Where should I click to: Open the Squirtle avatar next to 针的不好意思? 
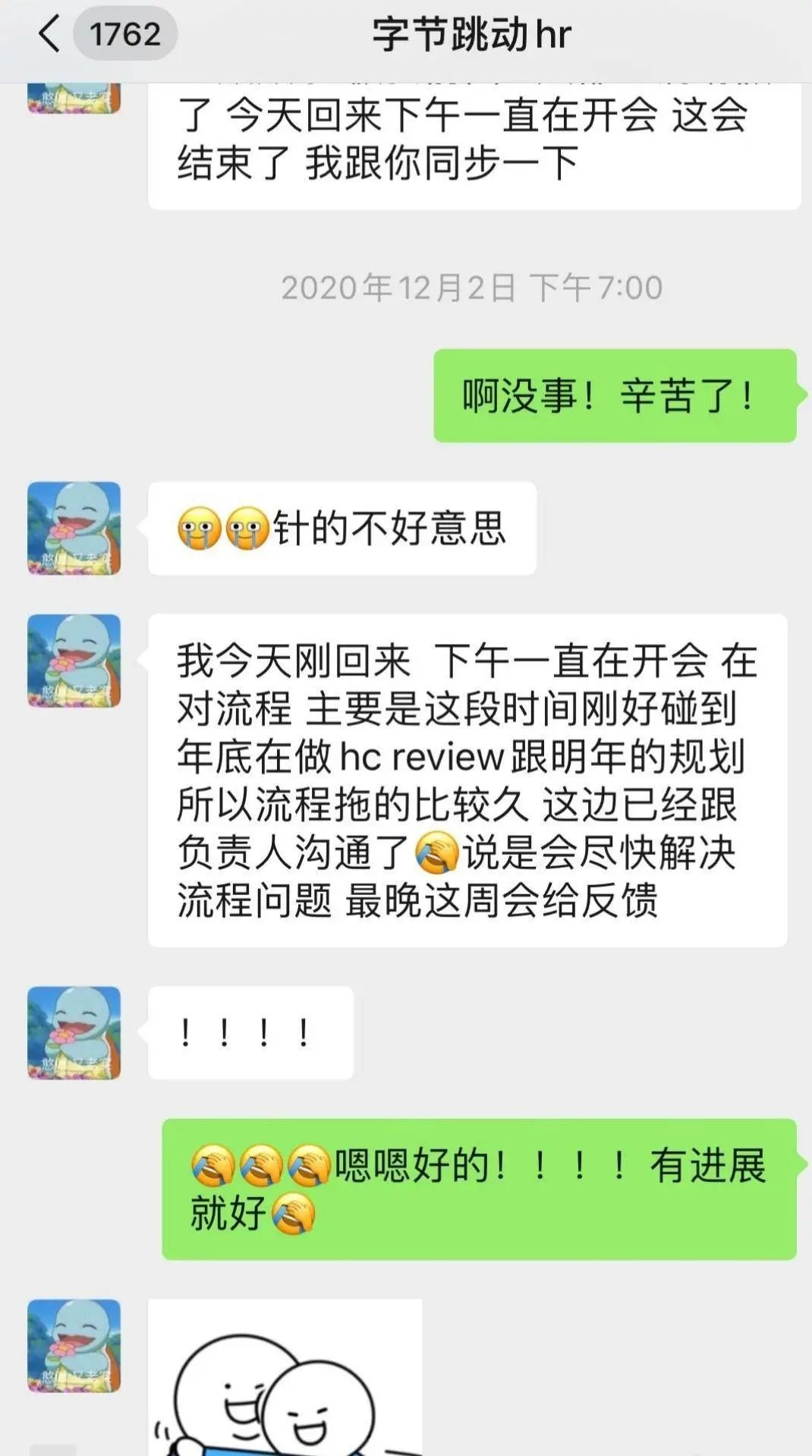[73, 526]
